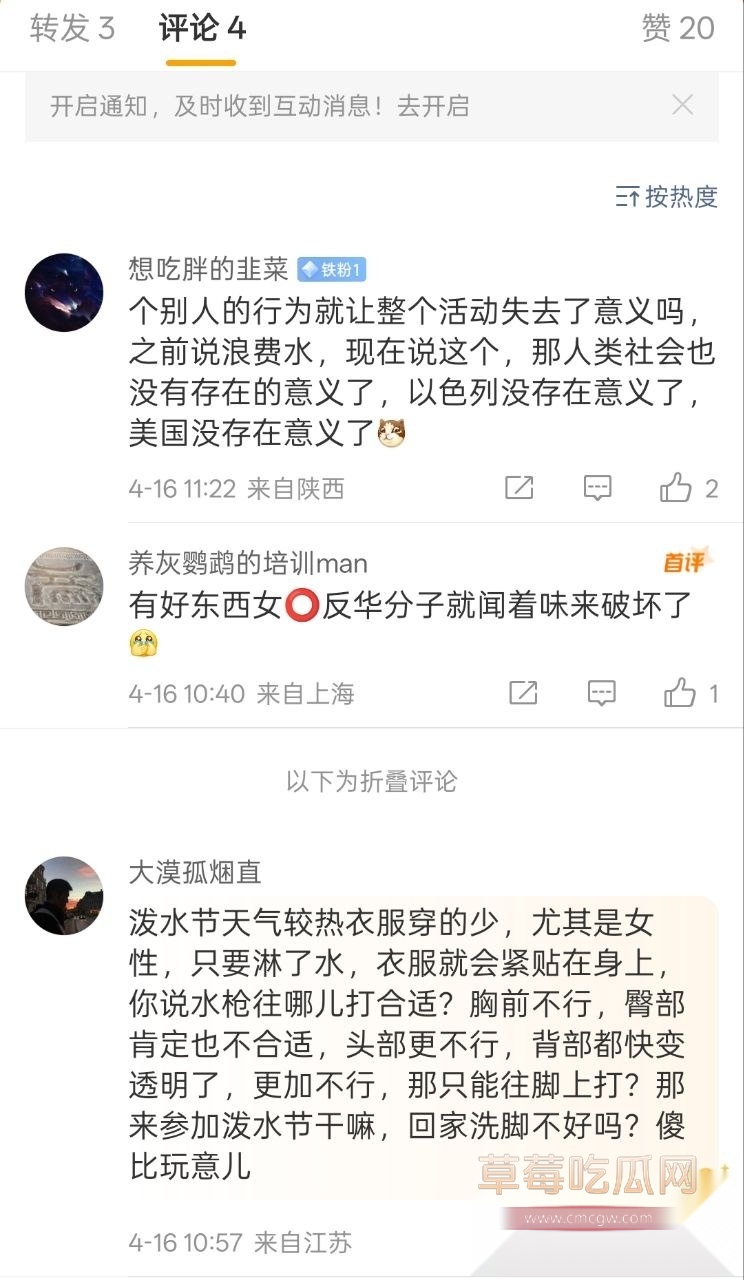Reply to 想吃胖的韭菜's comment
This screenshot has width=744, height=1280.
[x=598, y=488]
